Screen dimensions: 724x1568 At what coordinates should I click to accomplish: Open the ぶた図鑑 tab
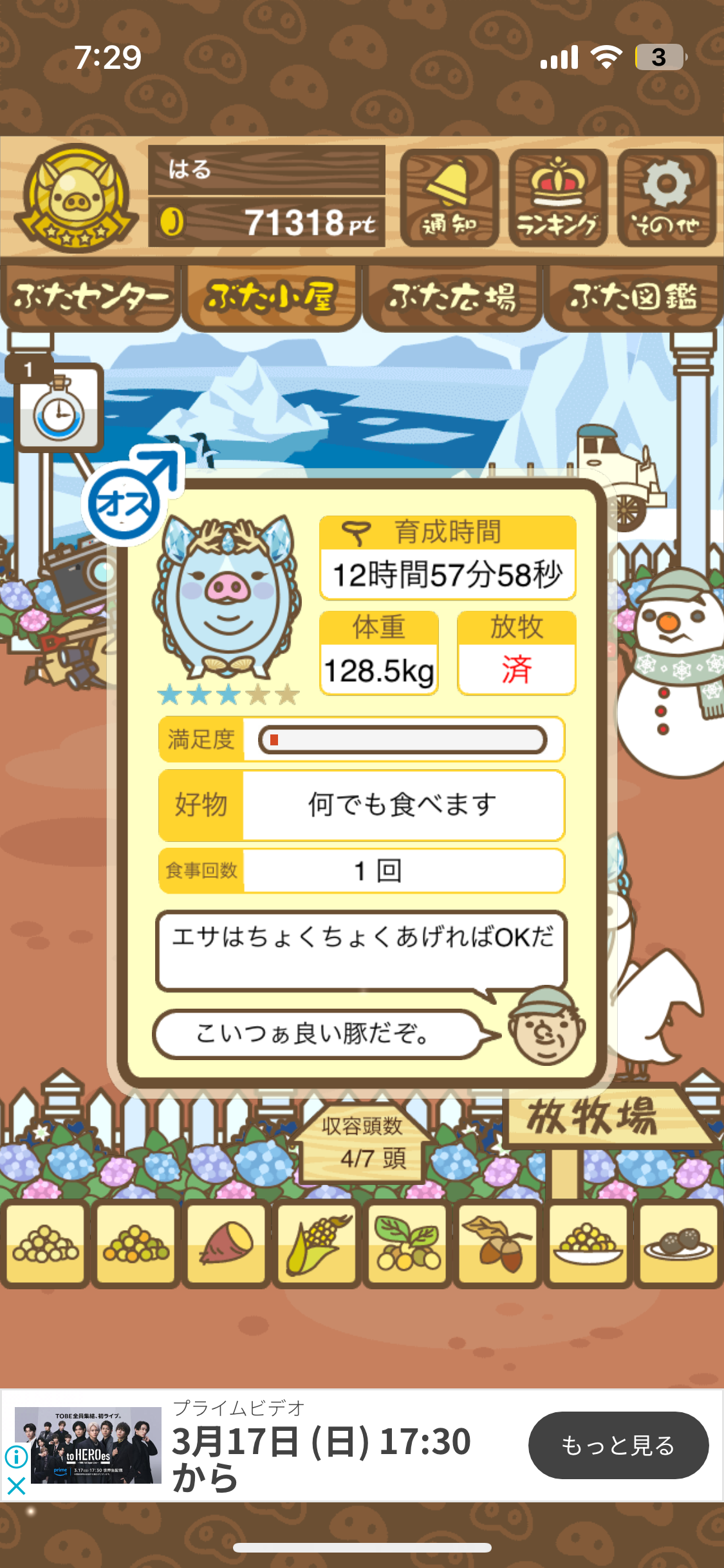coord(633,297)
